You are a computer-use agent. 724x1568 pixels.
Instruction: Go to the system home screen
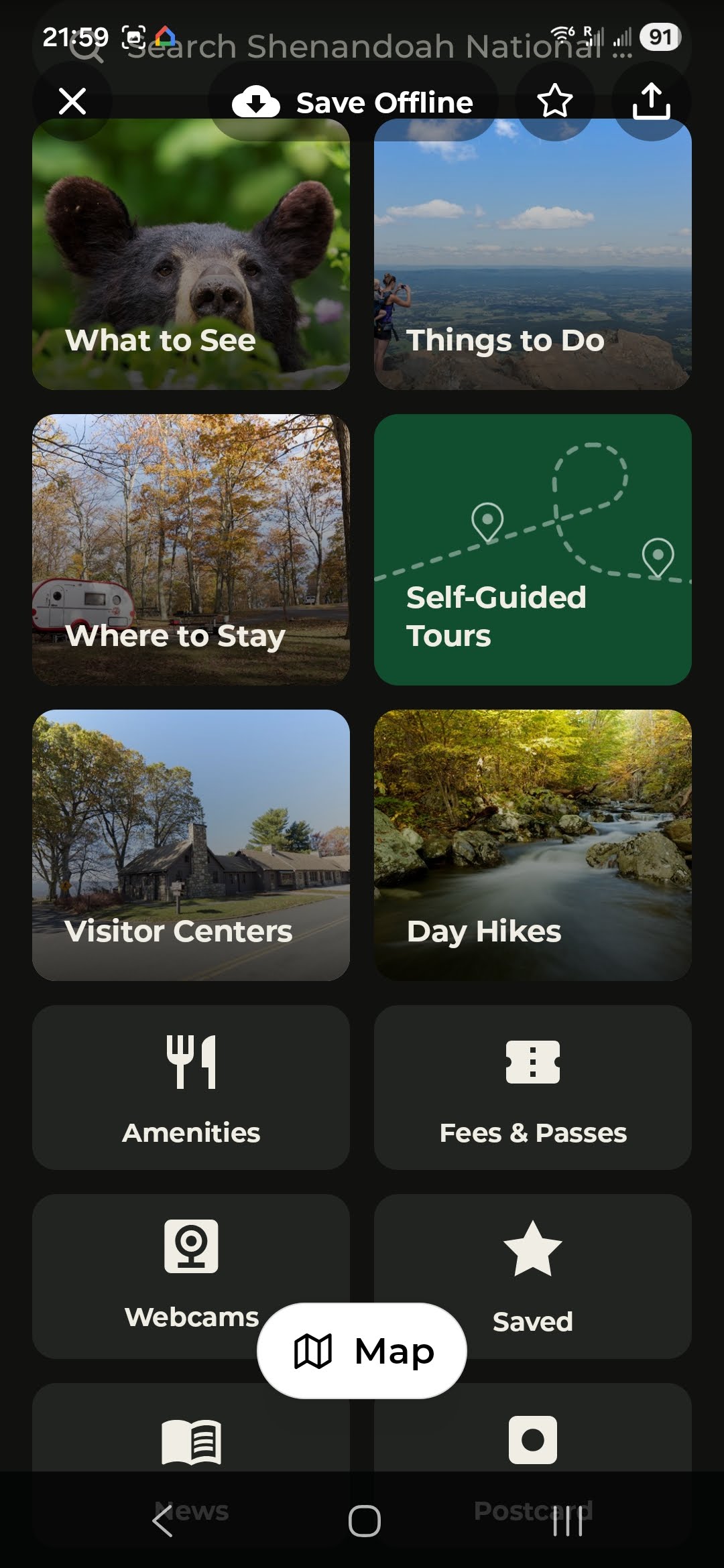click(x=364, y=1521)
